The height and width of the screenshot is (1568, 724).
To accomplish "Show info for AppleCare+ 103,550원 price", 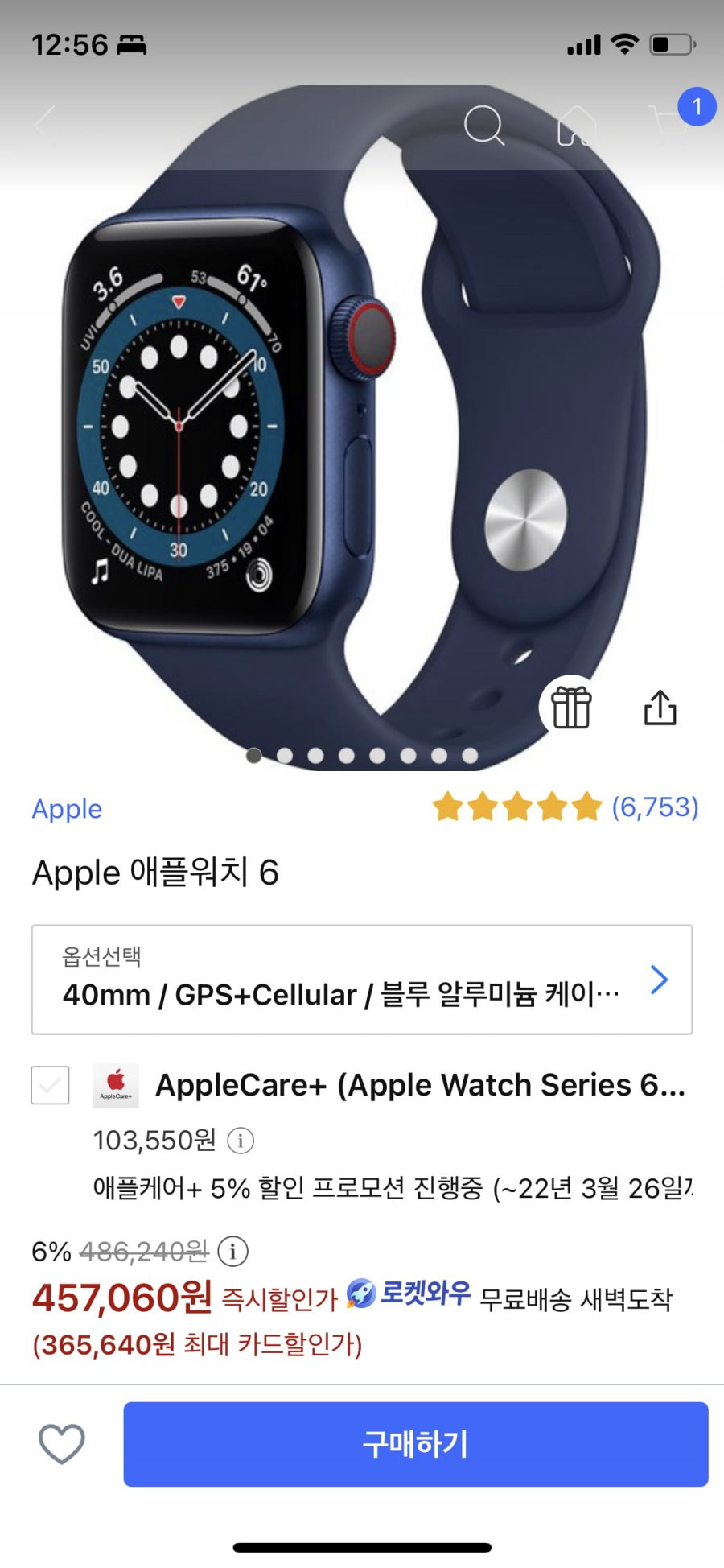I will 241,1140.
